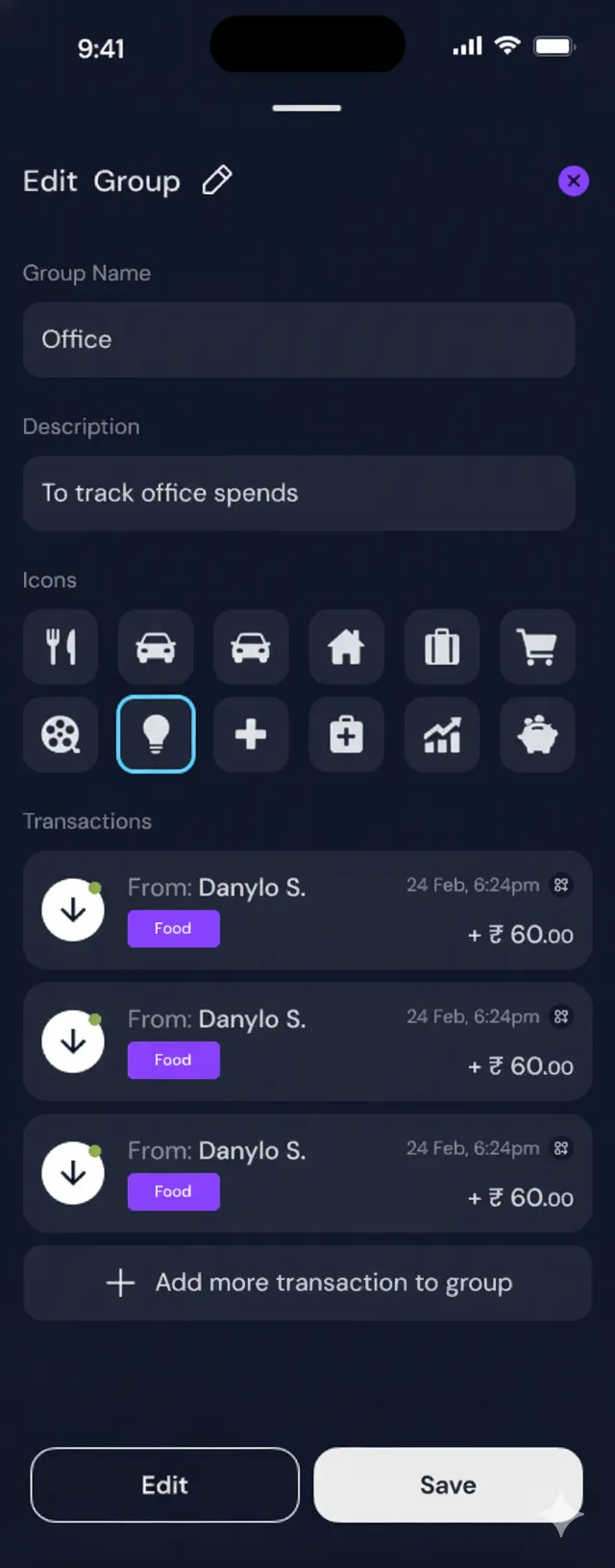Pick the piggy bank icon

537,735
